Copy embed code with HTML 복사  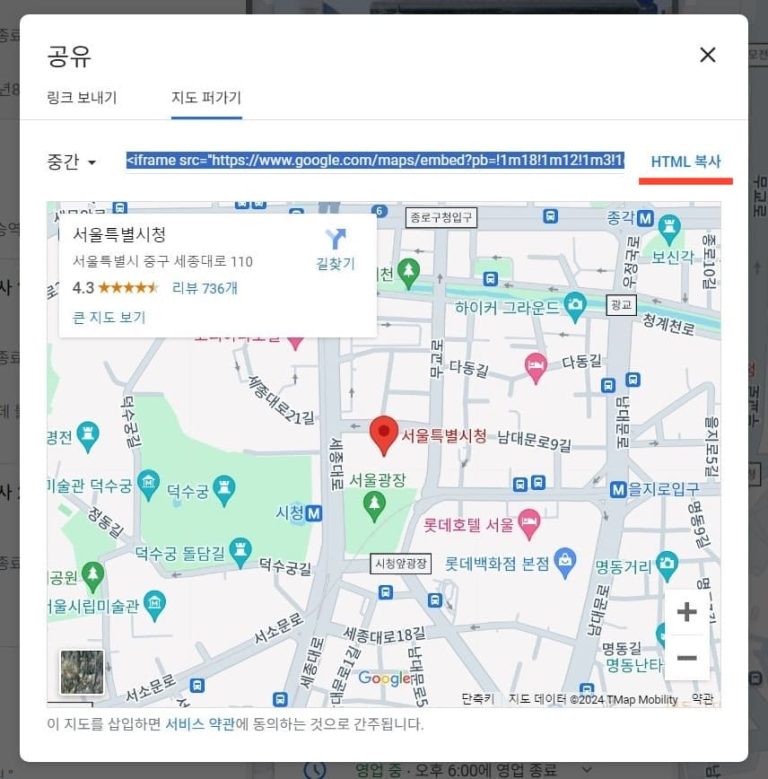pyautogui.click(x=685, y=161)
